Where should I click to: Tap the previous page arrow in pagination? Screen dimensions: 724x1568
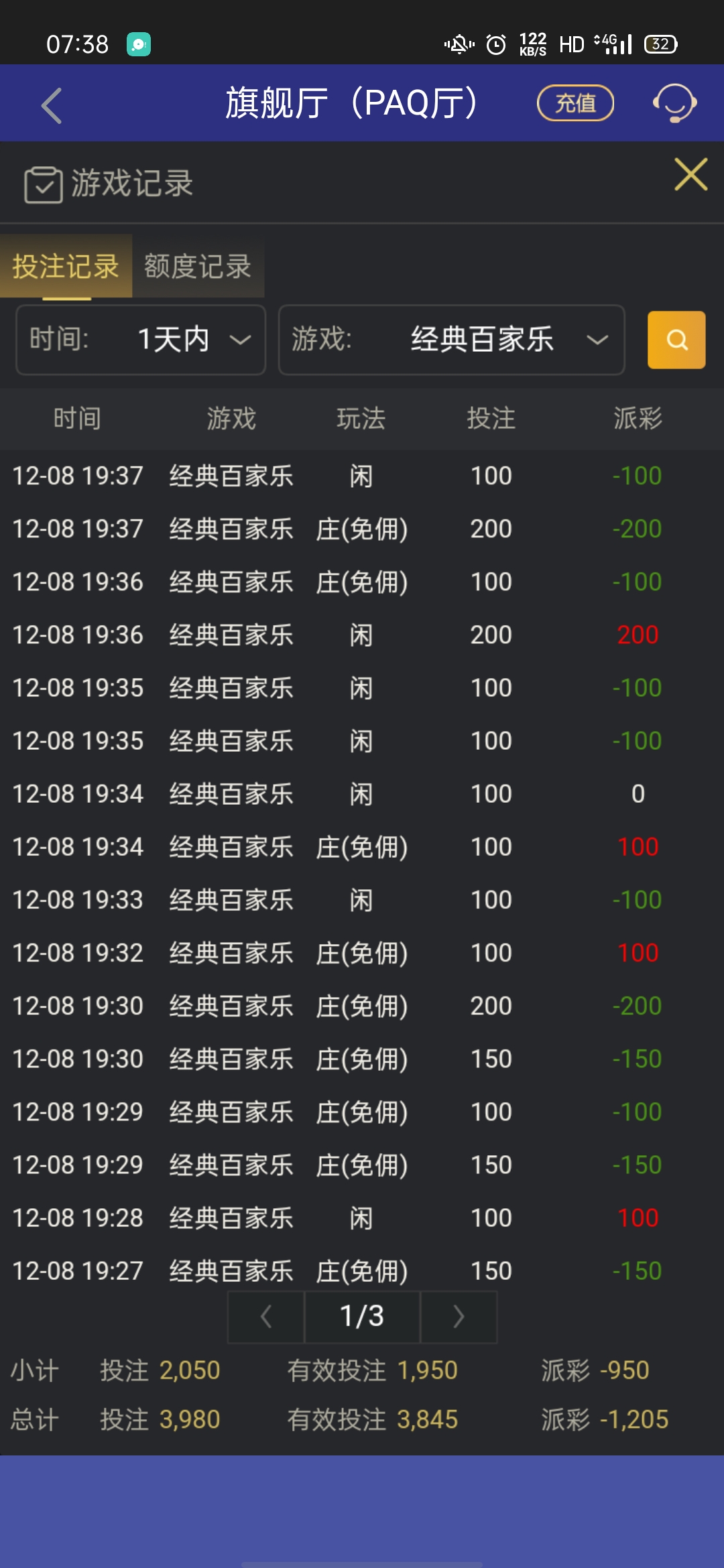coord(265,1315)
